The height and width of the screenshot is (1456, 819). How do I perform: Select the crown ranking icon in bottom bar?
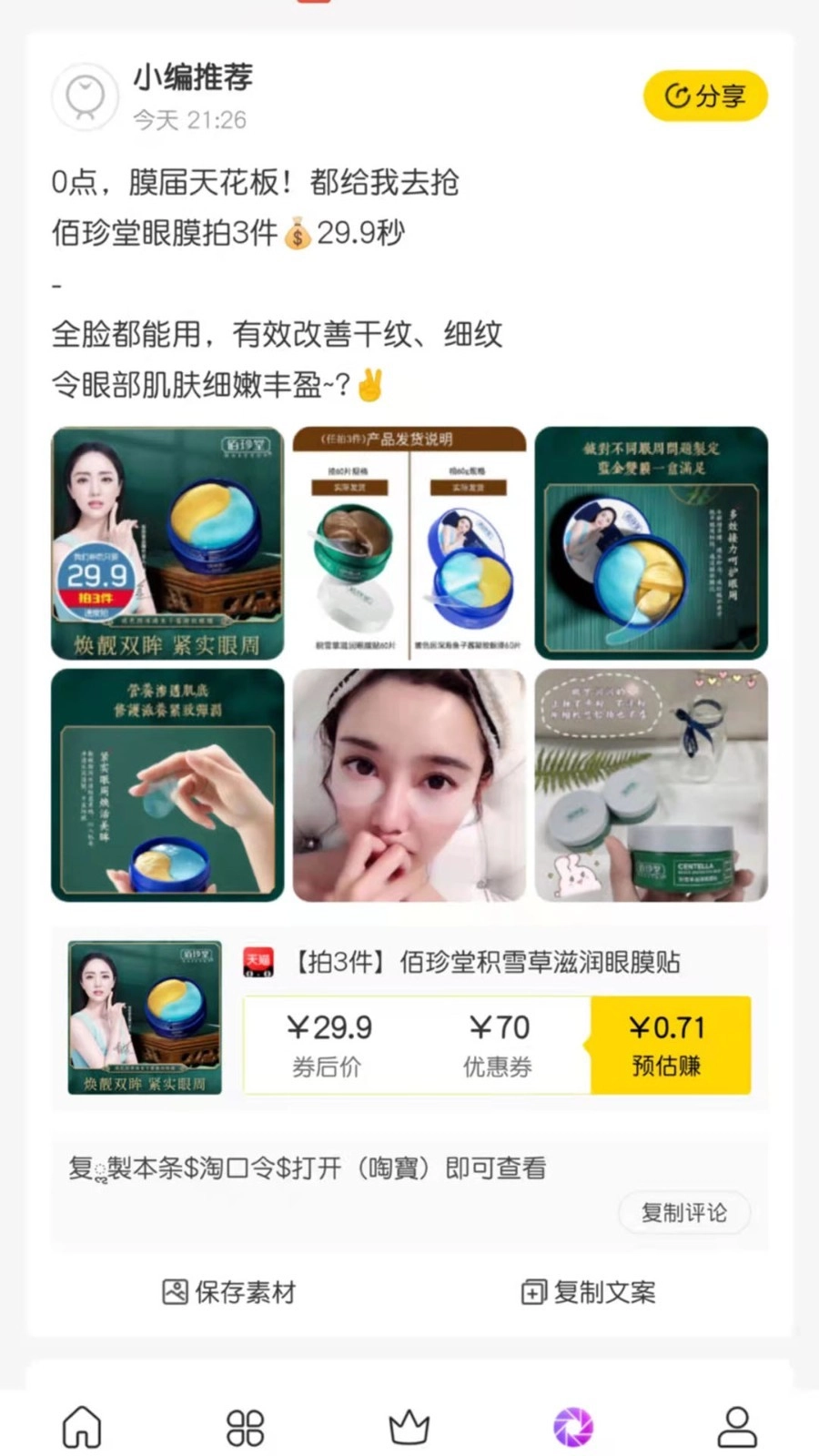tap(409, 1427)
